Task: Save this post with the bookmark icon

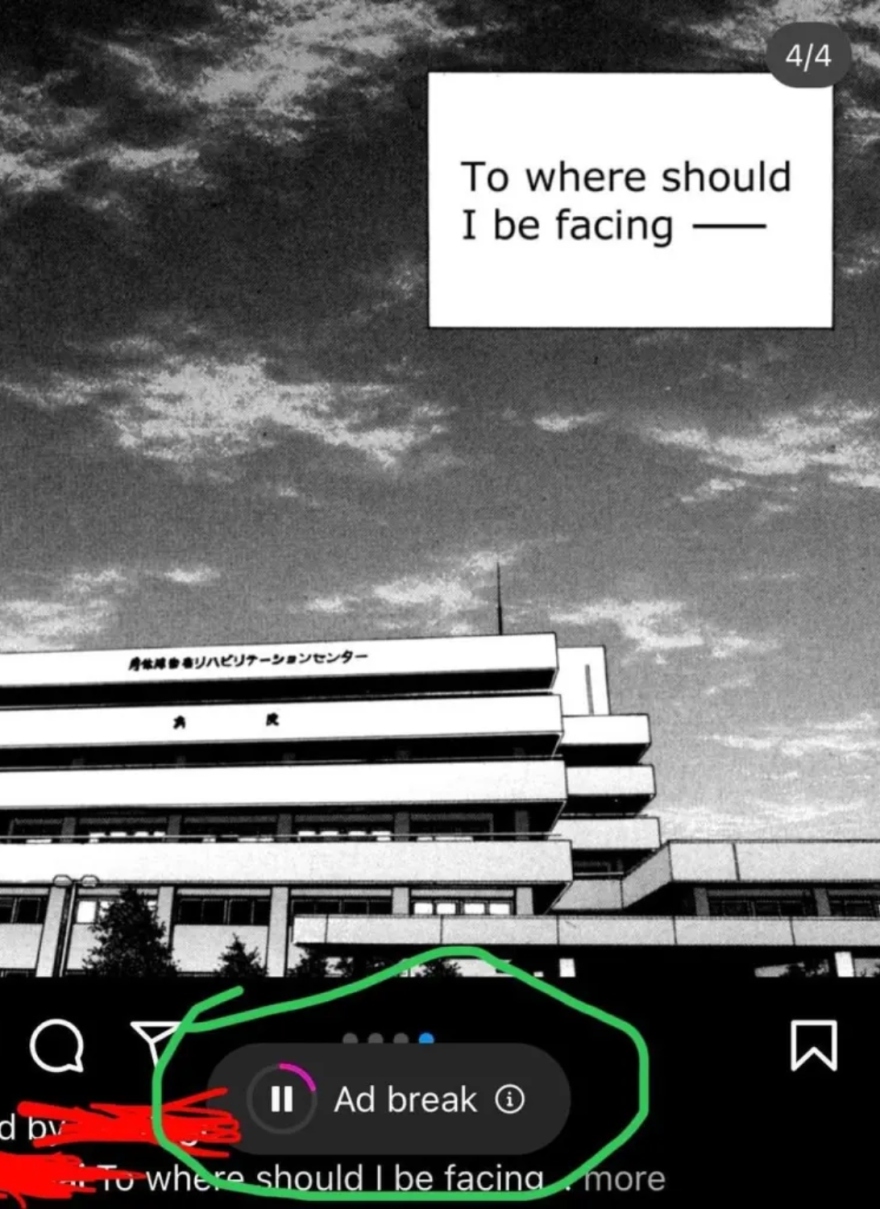Action: tap(813, 1047)
